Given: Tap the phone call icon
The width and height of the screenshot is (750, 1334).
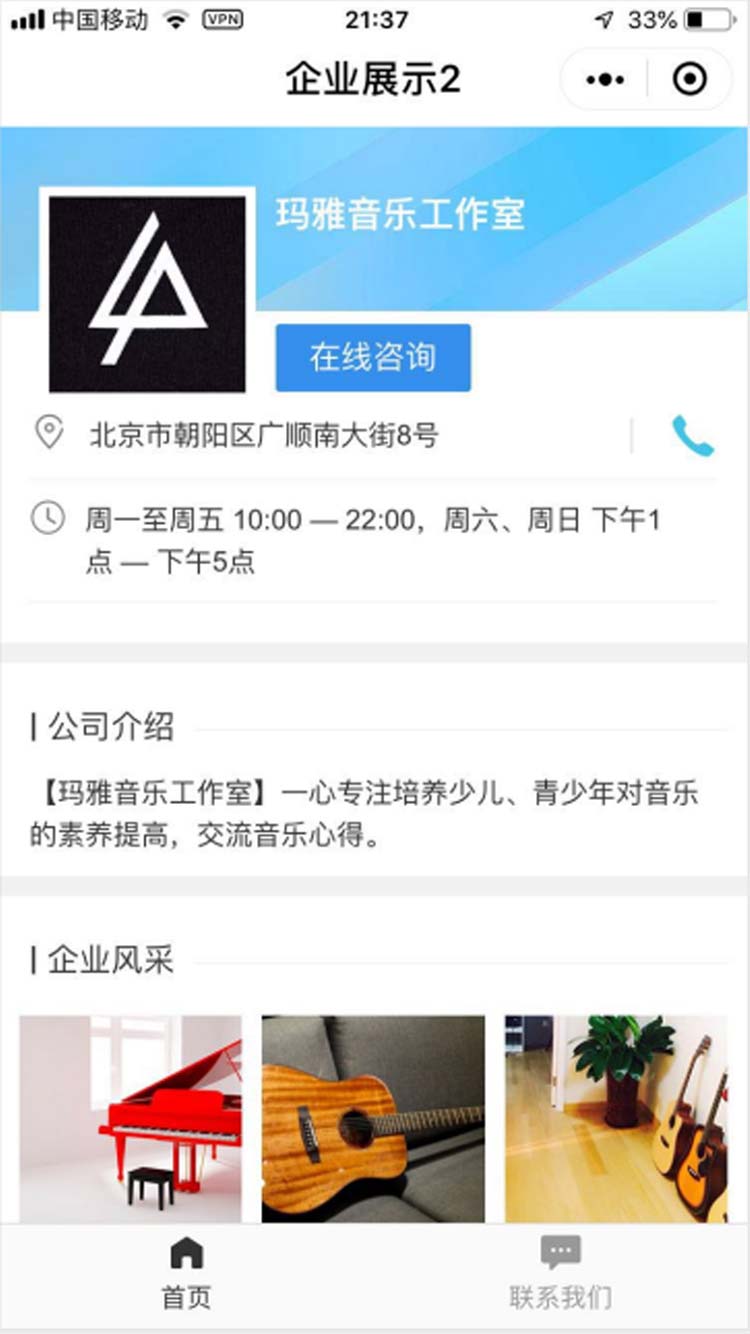Looking at the screenshot, I should coord(691,435).
